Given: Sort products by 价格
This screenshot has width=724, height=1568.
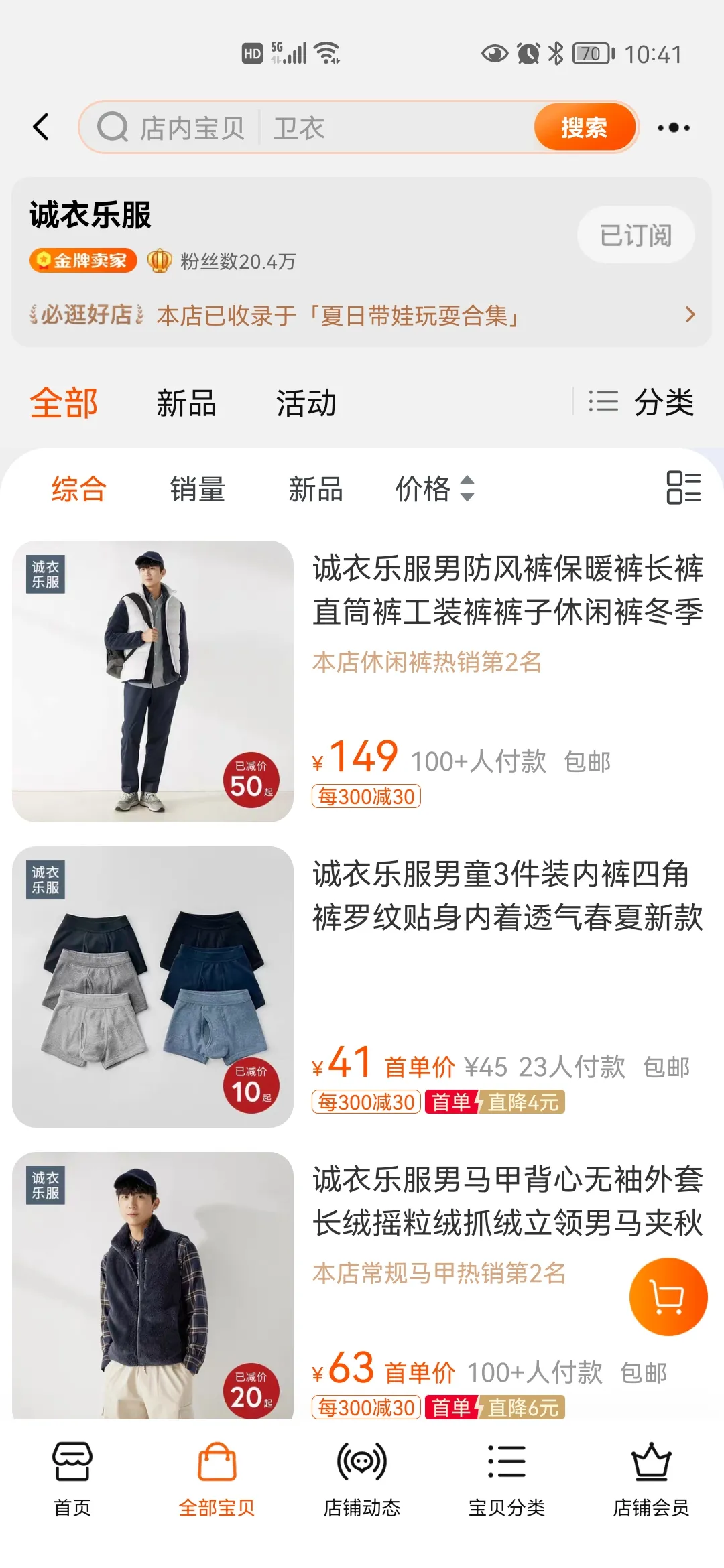Looking at the screenshot, I should pos(434,489).
